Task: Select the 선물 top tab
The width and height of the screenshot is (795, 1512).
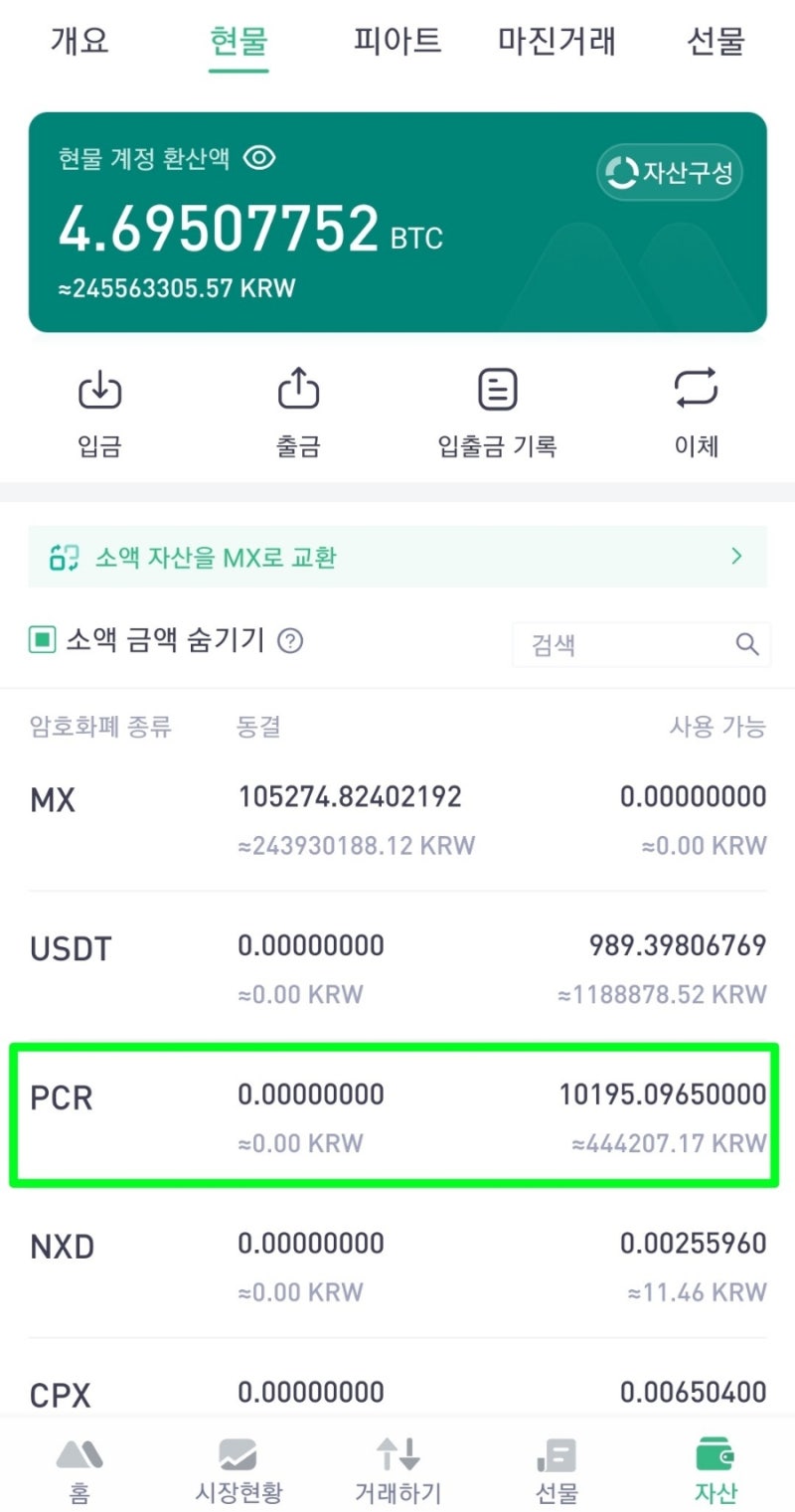Action: 715,42
